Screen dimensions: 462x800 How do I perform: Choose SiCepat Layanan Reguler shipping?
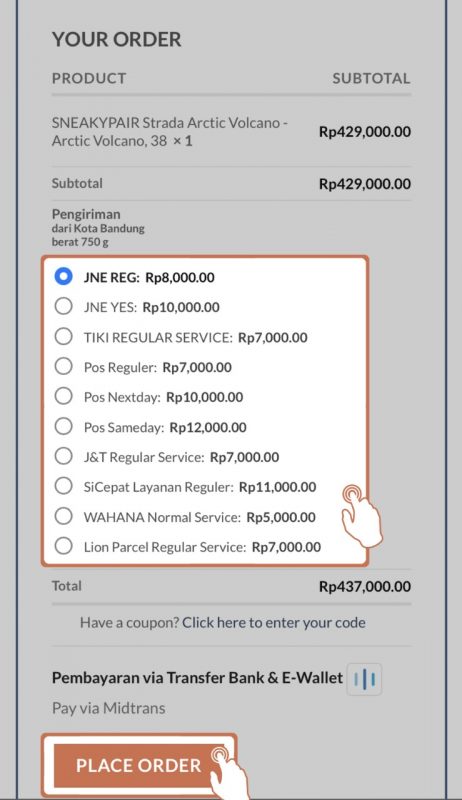(63, 486)
